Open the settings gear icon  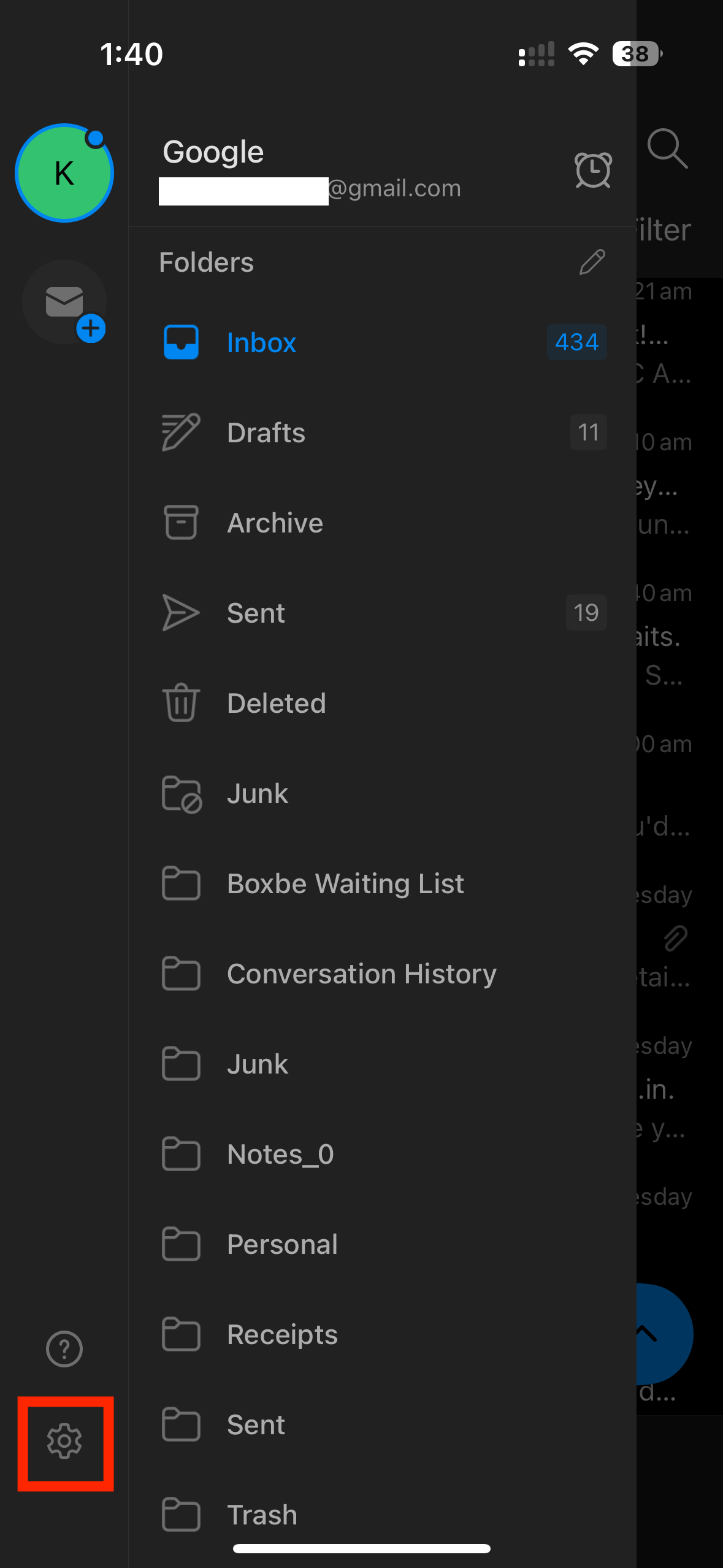click(64, 1441)
